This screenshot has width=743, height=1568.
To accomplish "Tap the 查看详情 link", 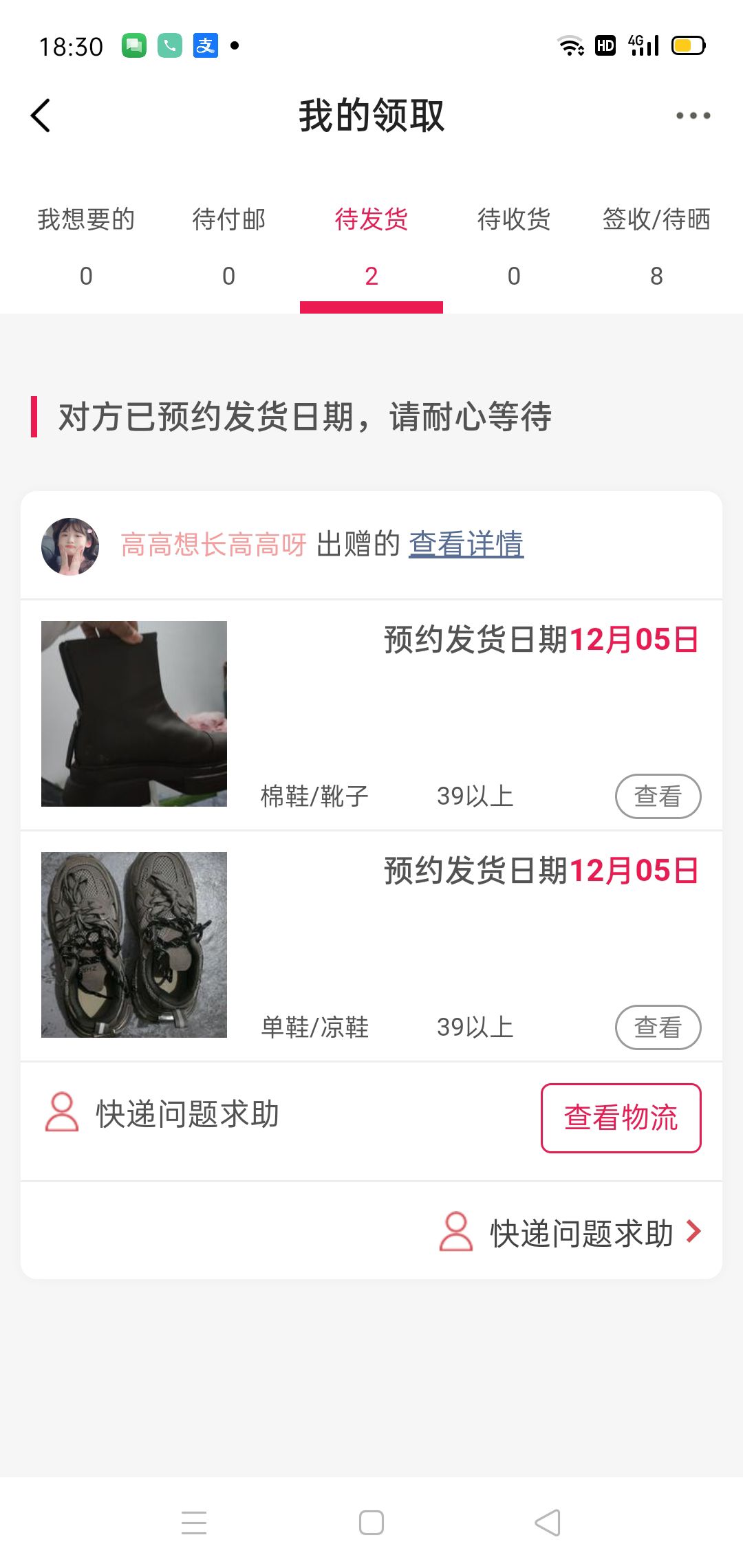I will click(x=466, y=544).
